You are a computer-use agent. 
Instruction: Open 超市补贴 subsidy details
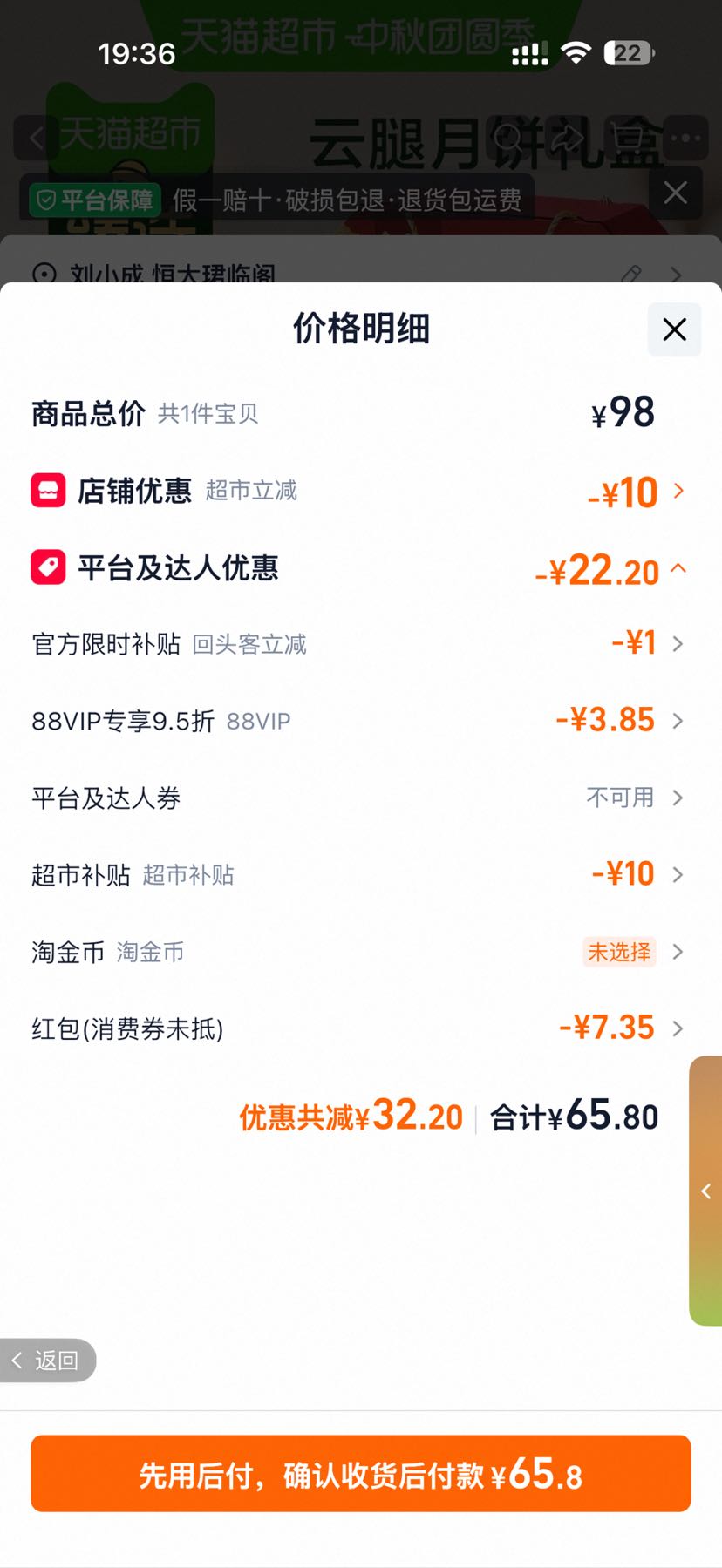[x=360, y=874]
